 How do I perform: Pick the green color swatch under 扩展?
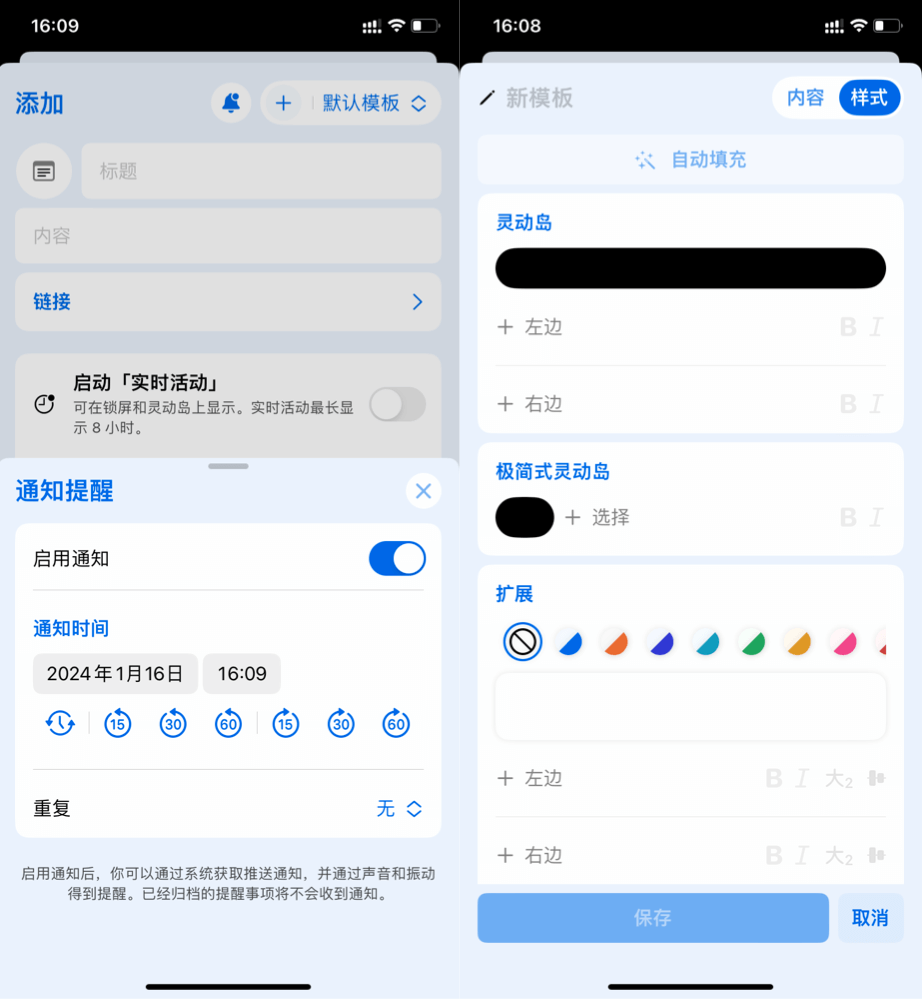(751, 642)
